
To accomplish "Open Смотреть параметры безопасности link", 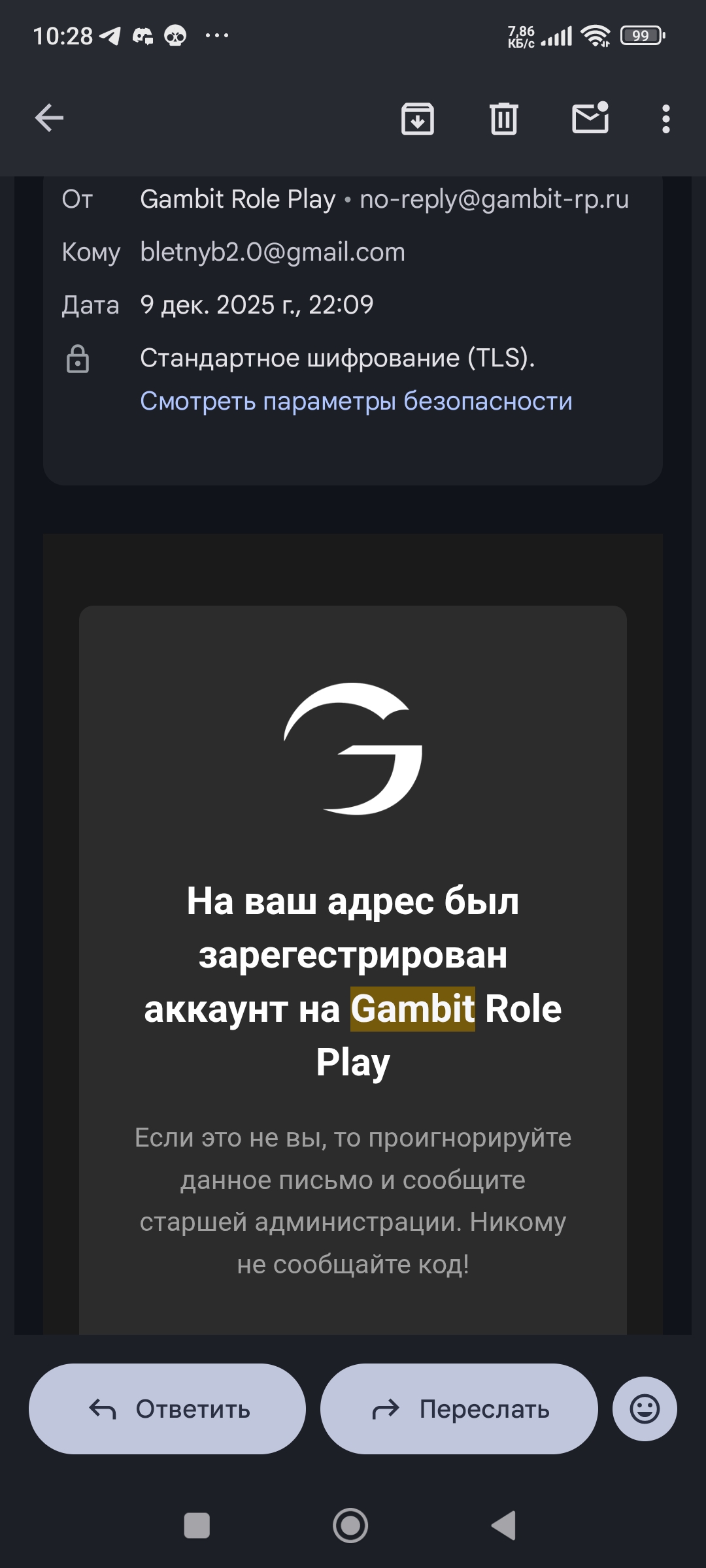I will pyautogui.click(x=356, y=401).
